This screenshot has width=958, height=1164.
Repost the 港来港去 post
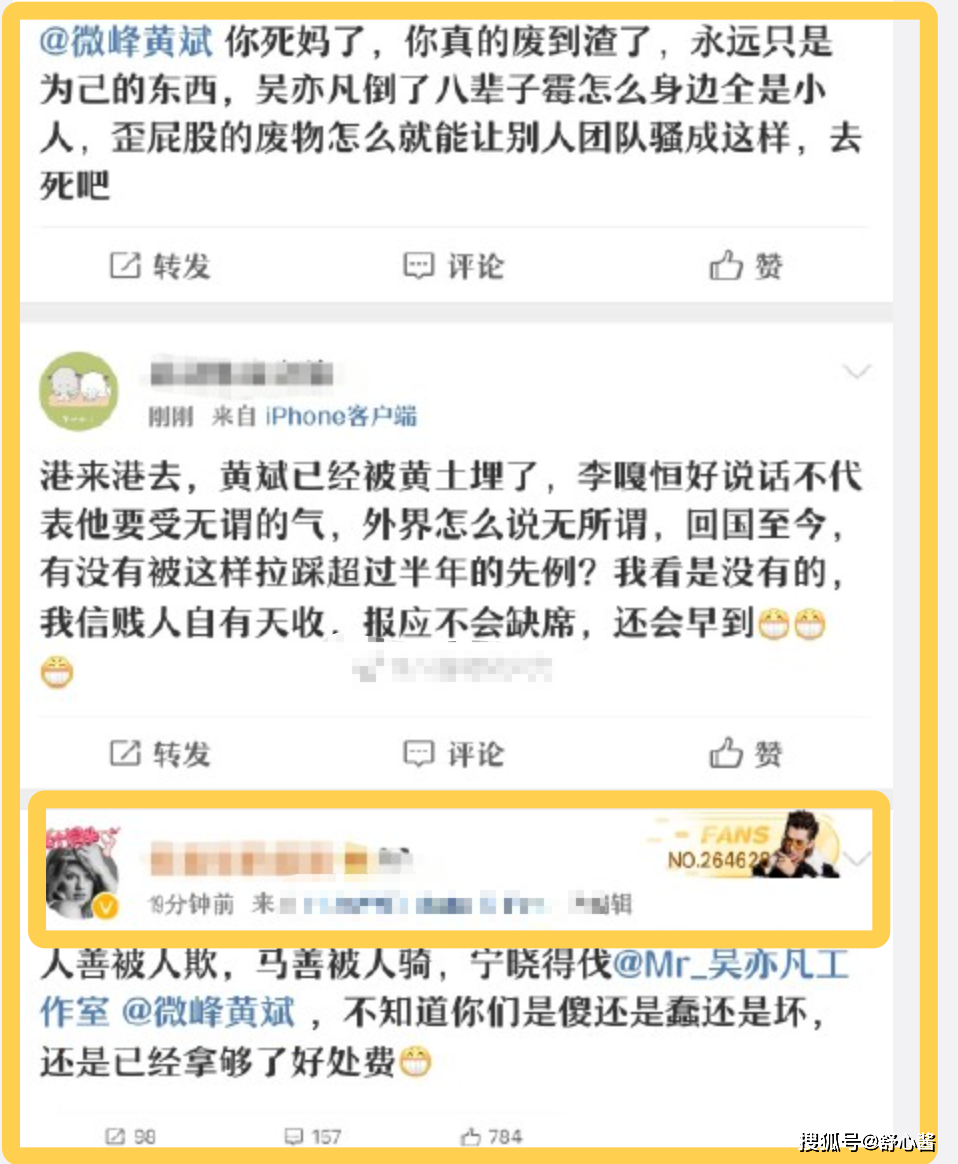tap(160, 753)
